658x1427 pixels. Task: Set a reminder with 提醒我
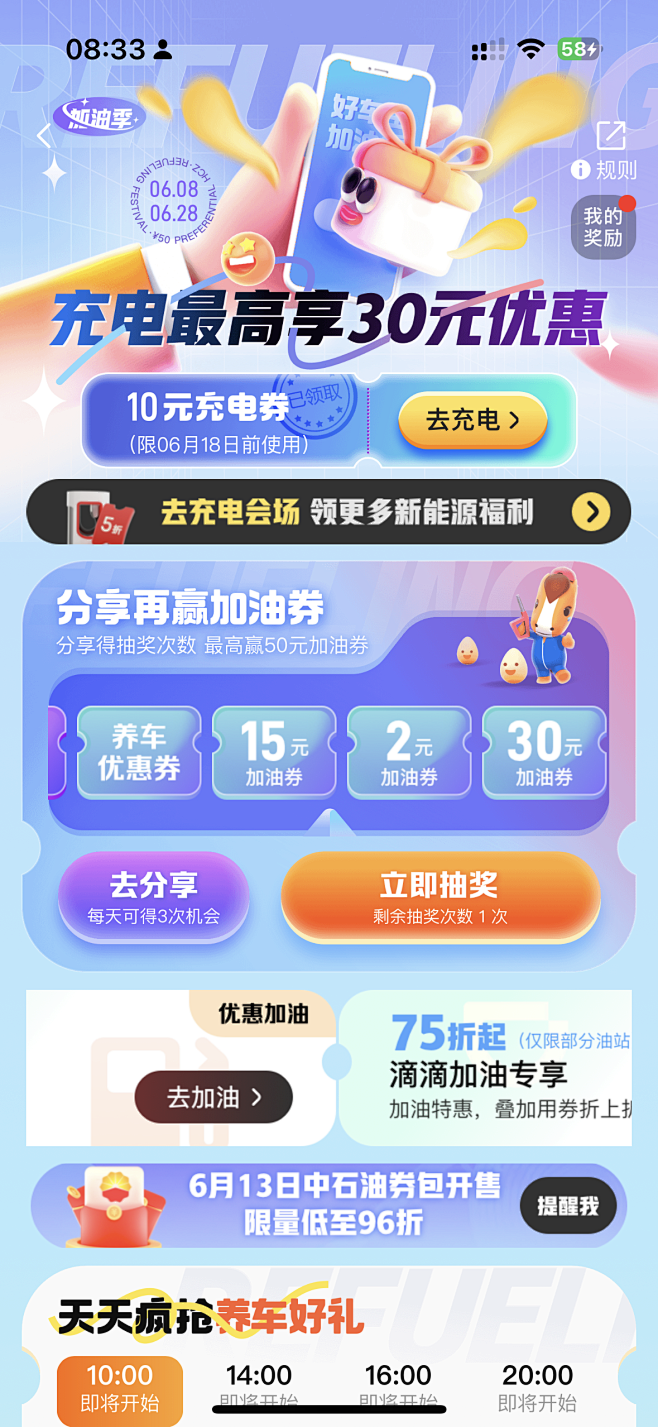pos(568,1206)
